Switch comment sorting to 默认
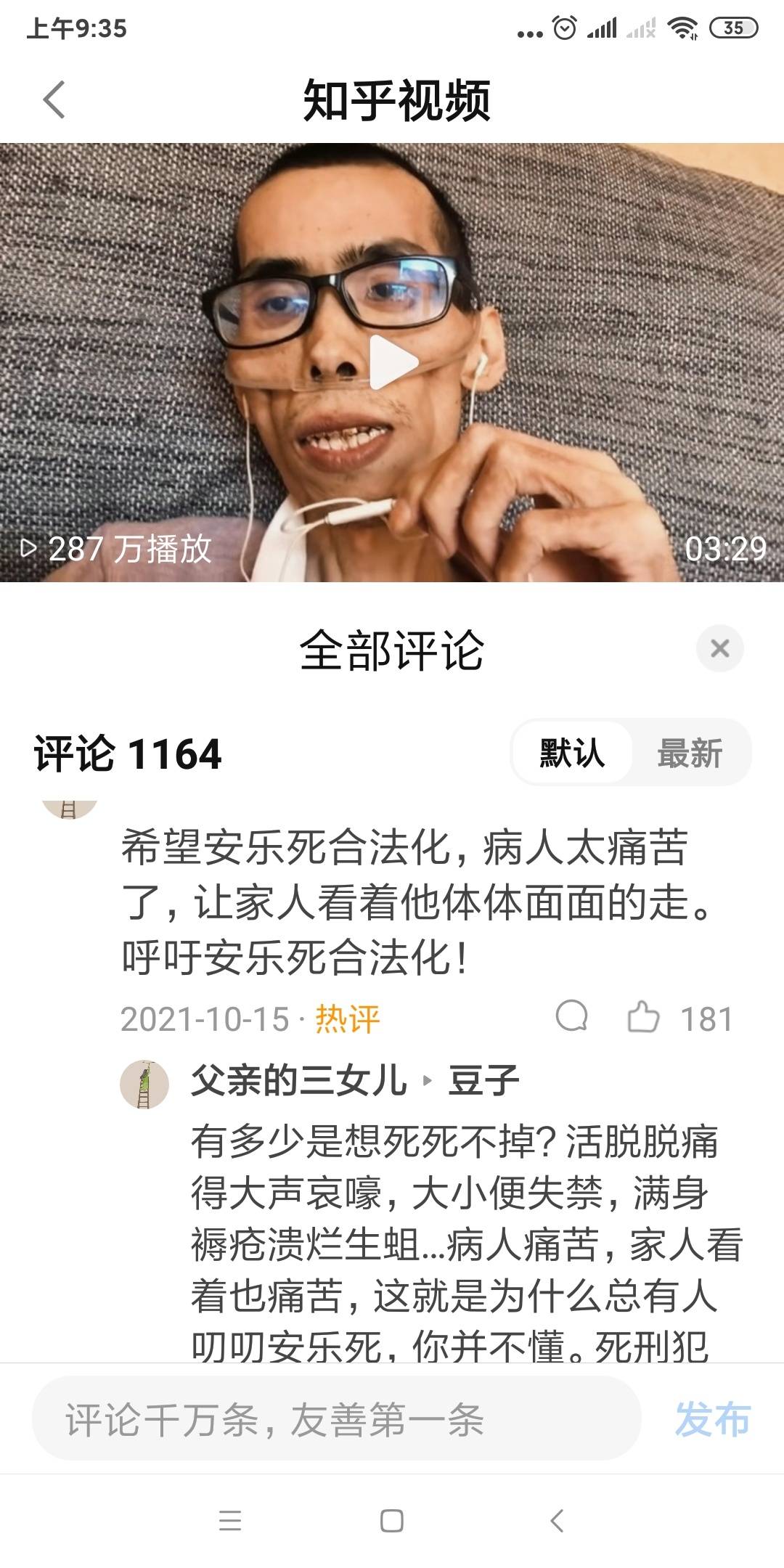Image resolution: width=784 pixels, height=1568 pixels. pos(572,753)
